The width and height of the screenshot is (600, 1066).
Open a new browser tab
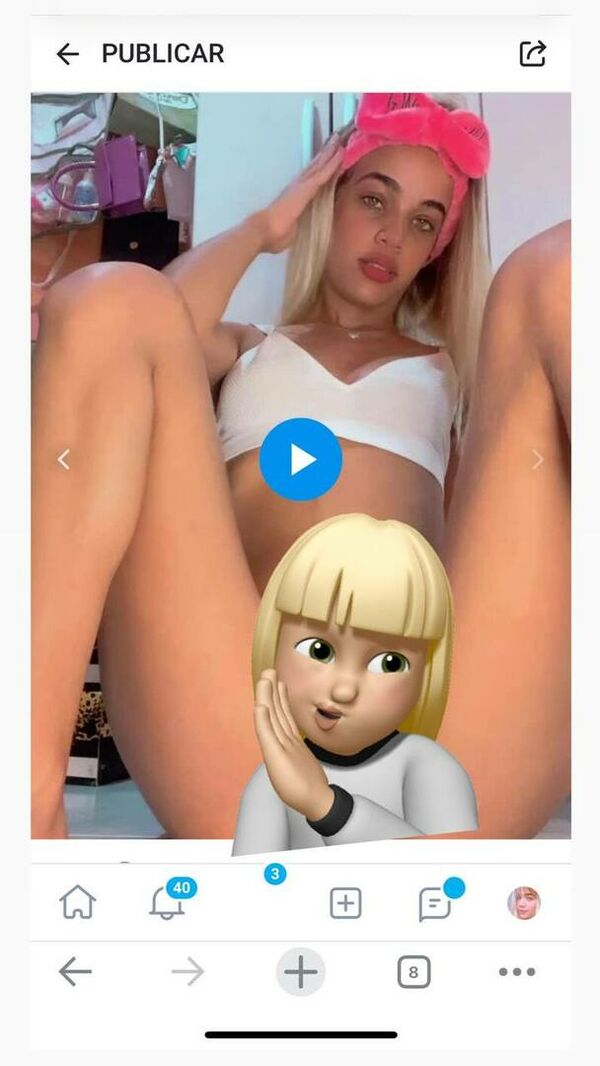coord(300,972)
